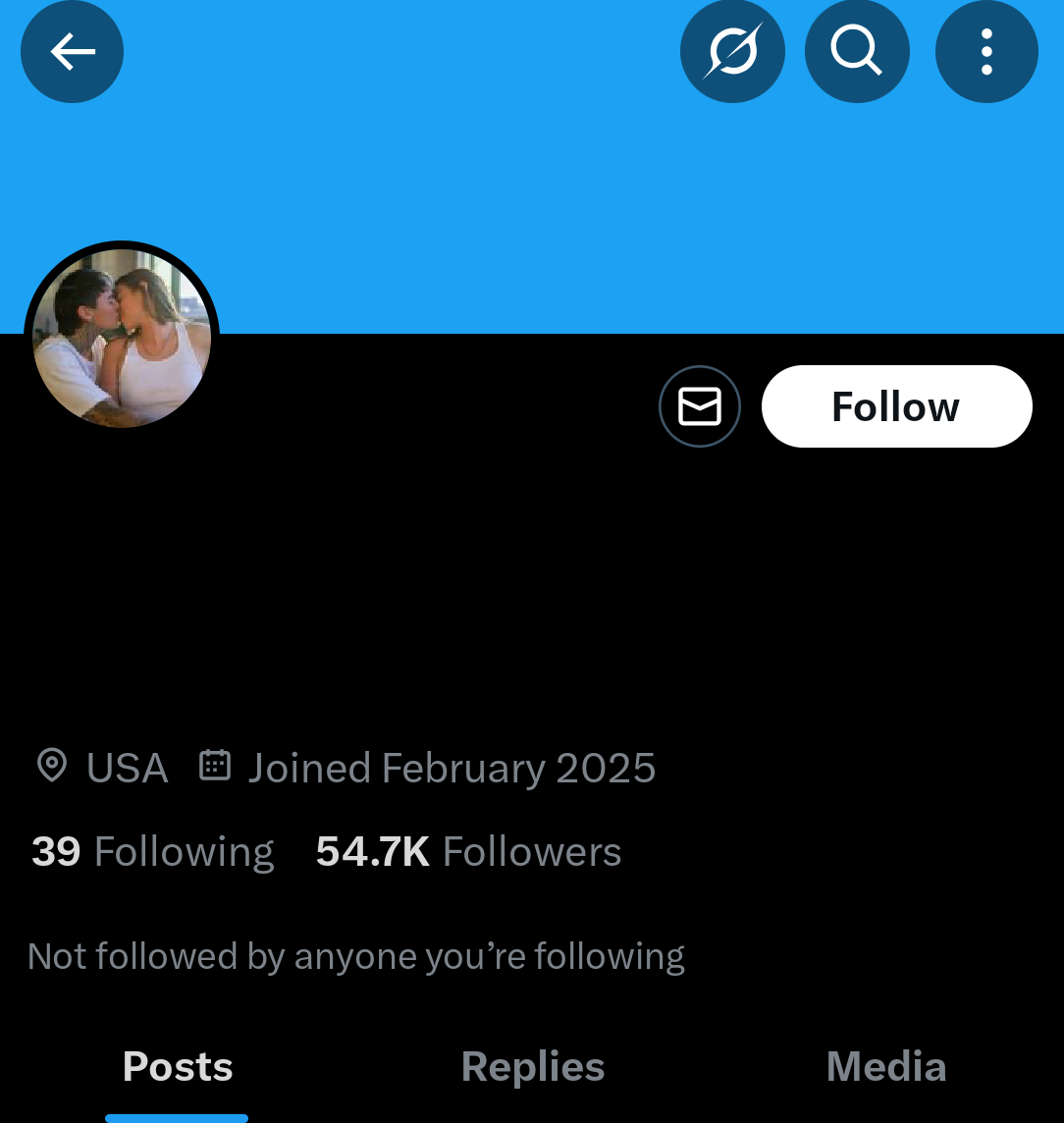
Task: Open the profile picture
Action: point(122,339)
